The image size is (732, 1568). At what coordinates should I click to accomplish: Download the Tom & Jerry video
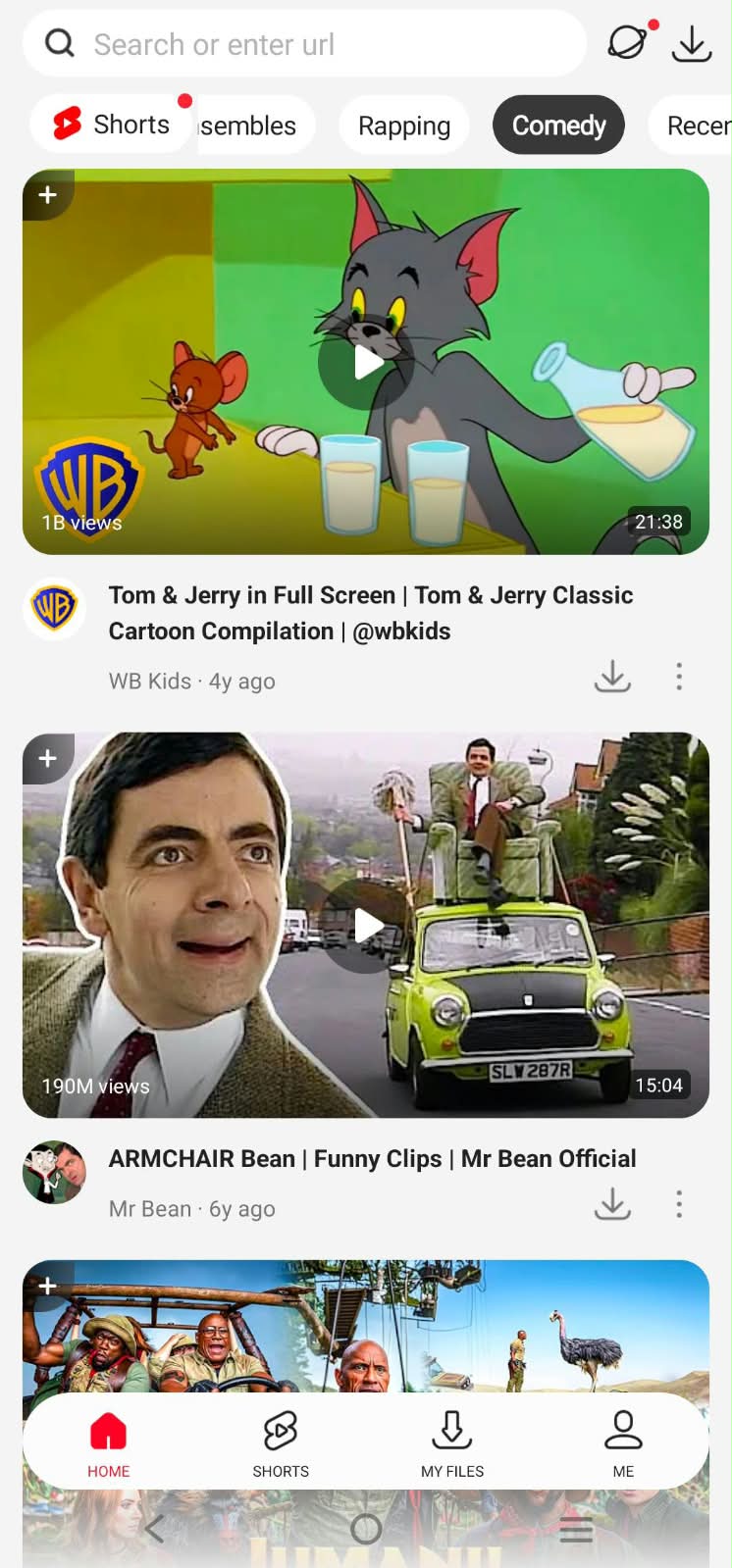click(612, 677)
